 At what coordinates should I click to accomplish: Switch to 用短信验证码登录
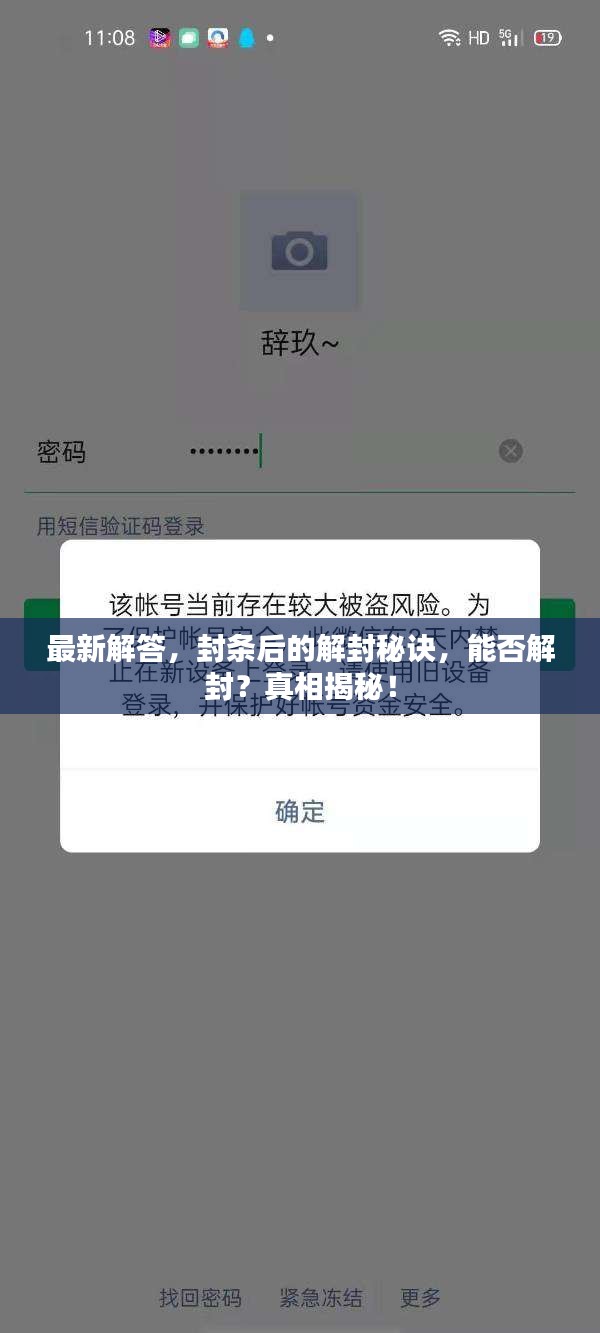(x=121, y=525)
